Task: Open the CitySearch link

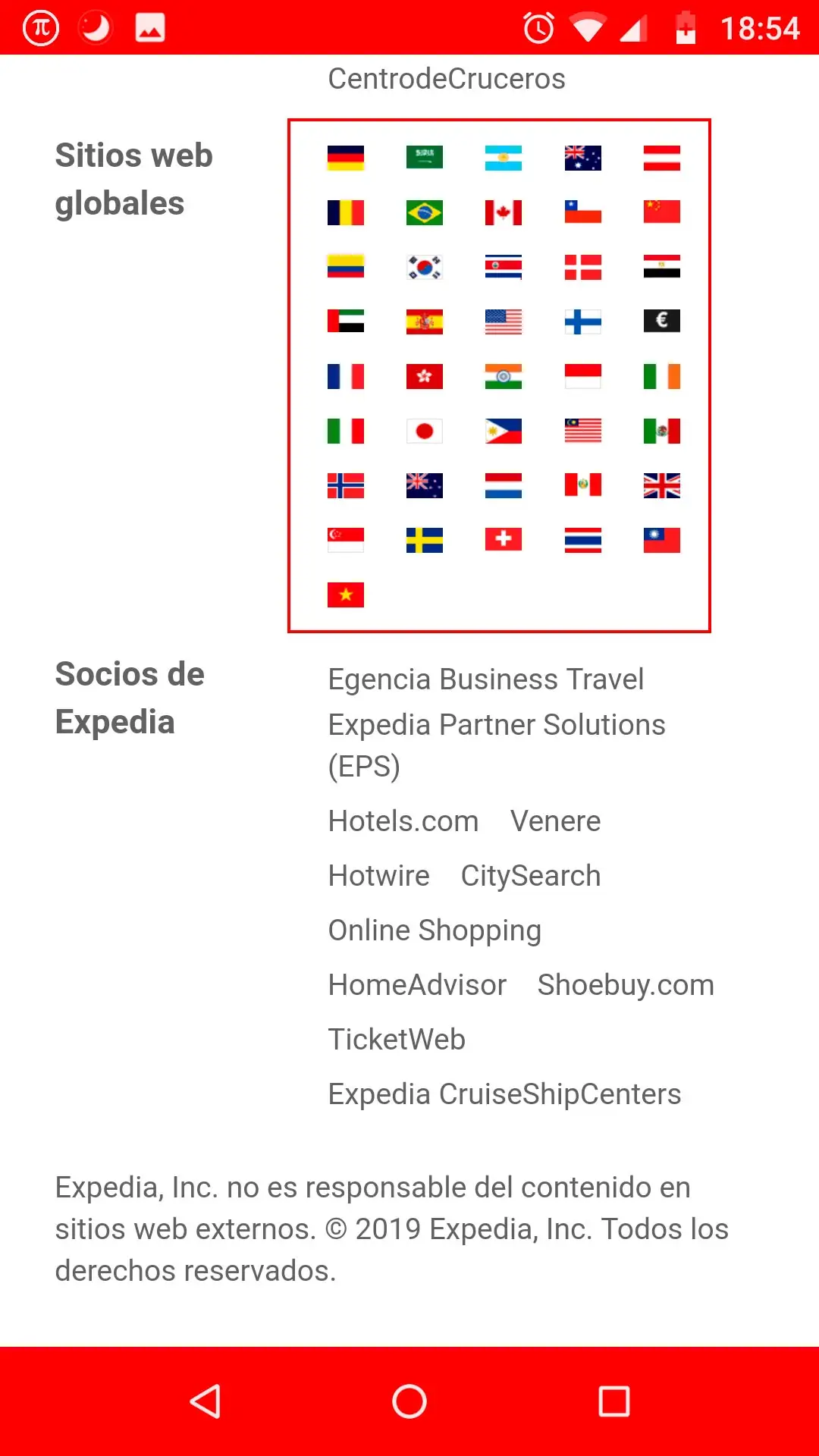Action: 530,876
